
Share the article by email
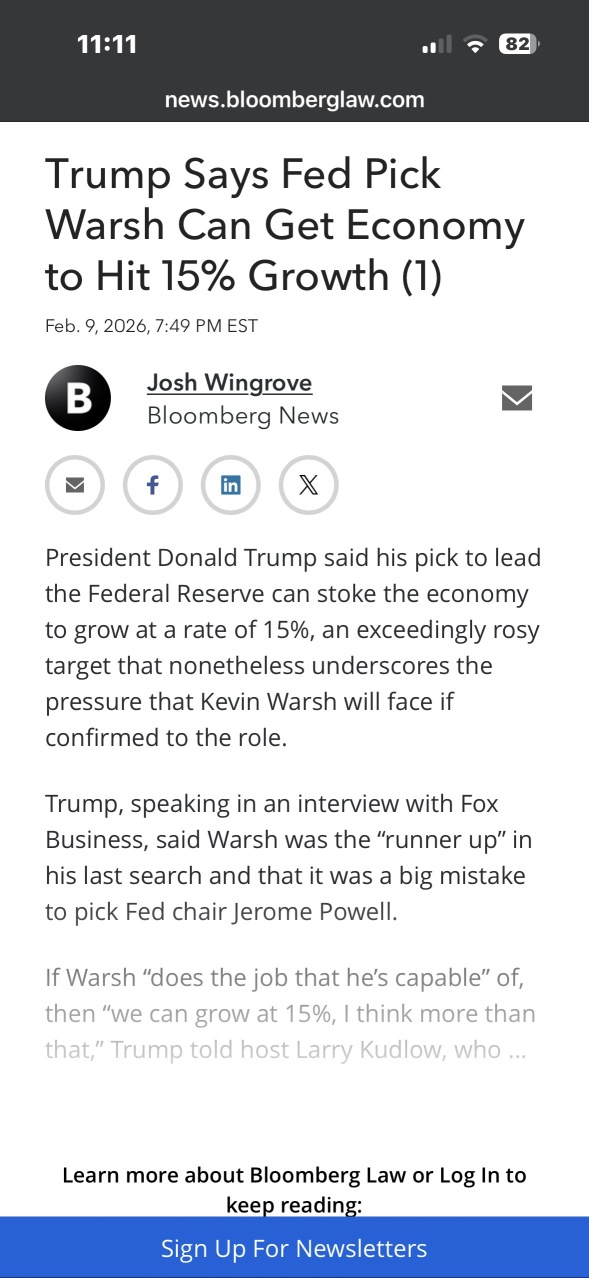pos(75,486)
